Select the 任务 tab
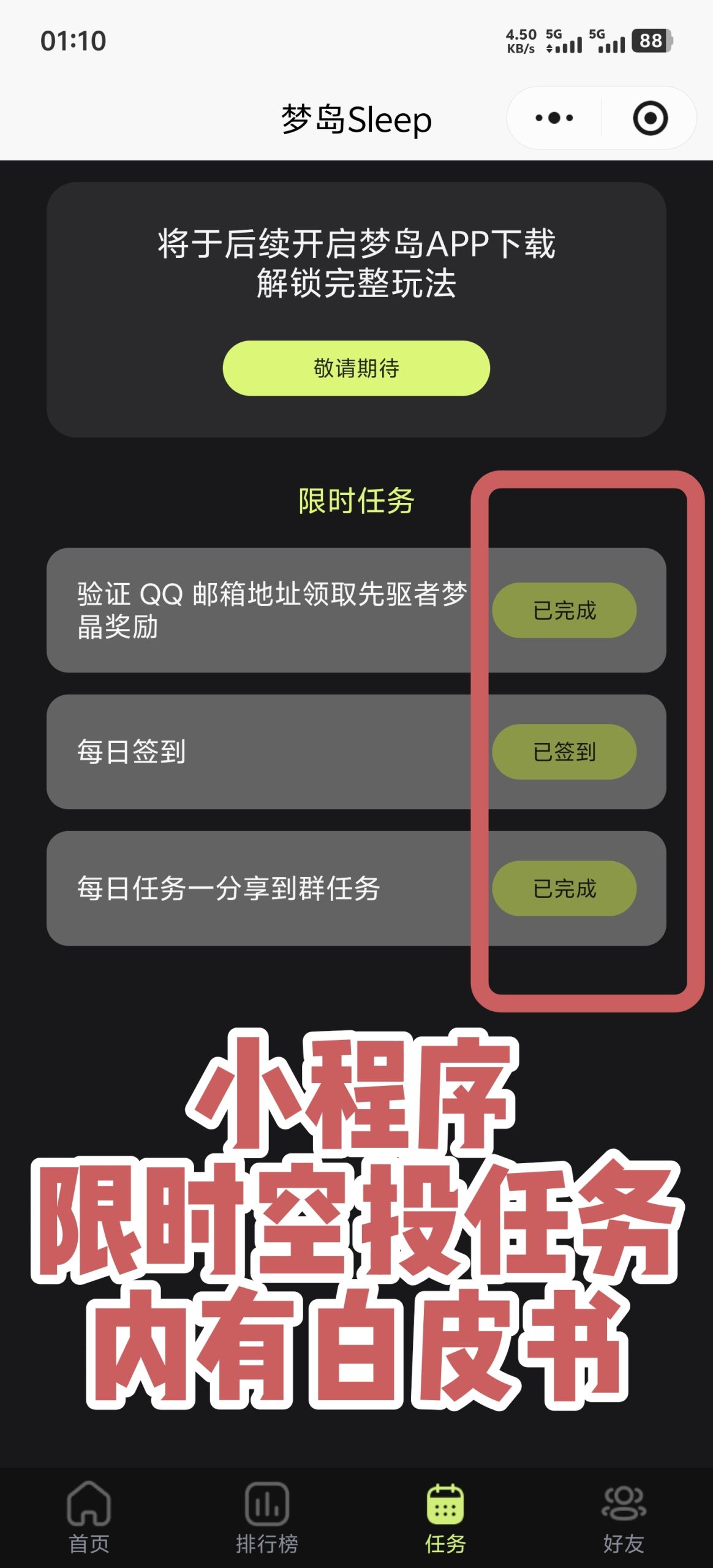713x1568 pixels. point(445,1517)
